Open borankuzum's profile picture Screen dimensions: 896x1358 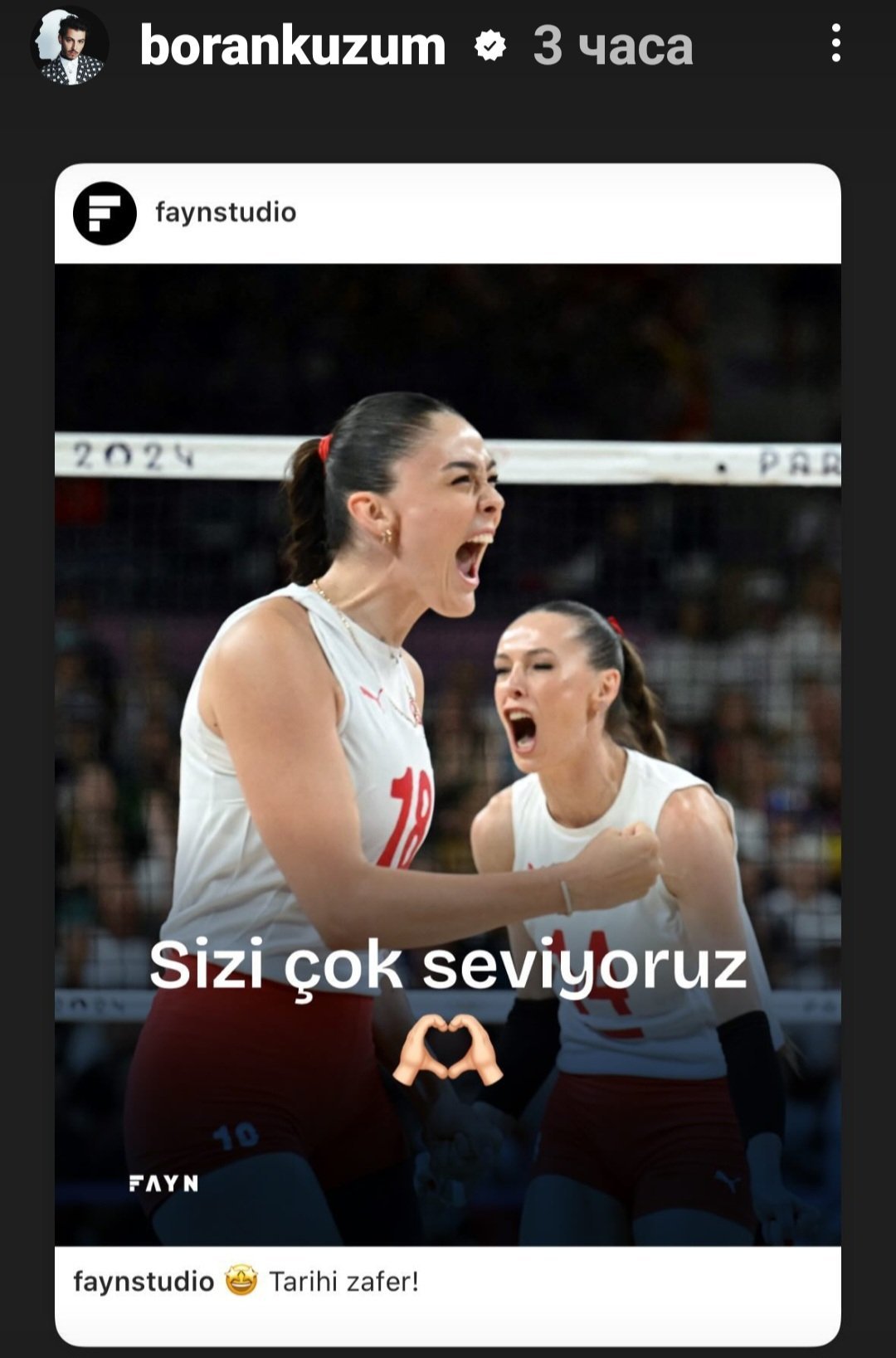70,46
